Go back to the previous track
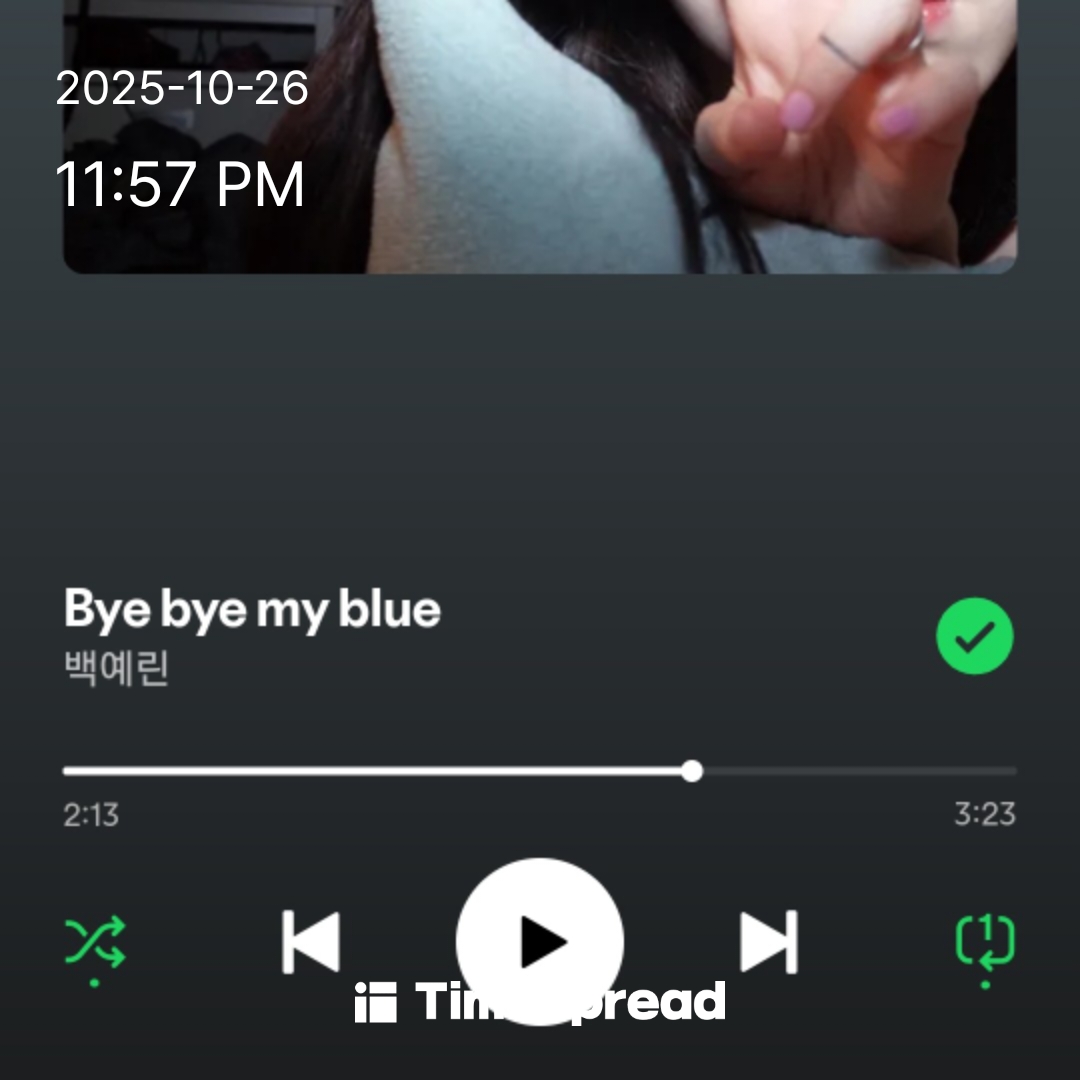 click(x=311, y=941)
